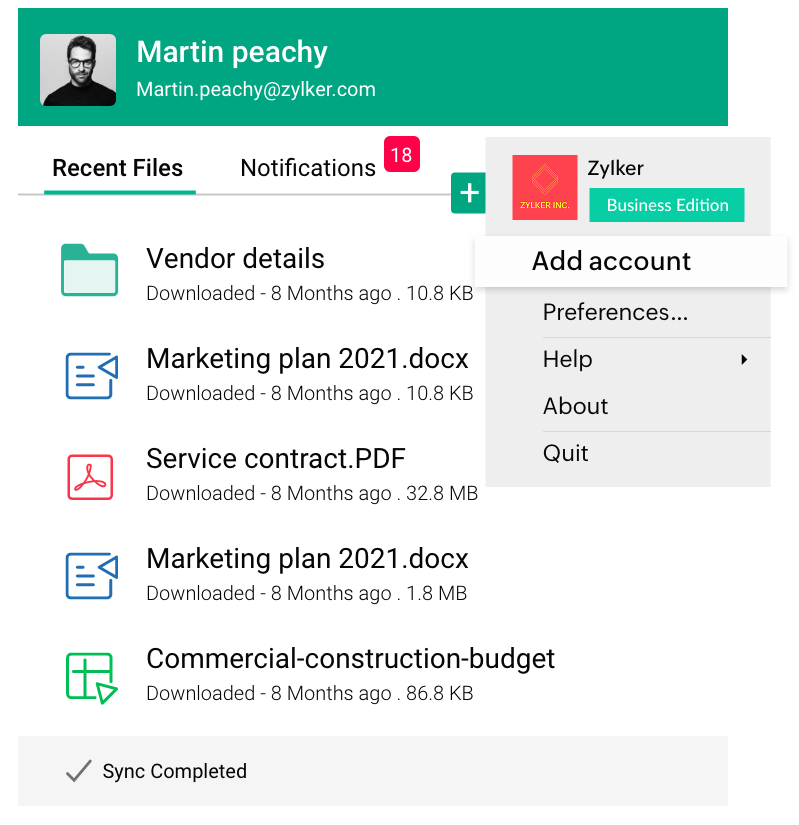Open Preferences from the menu
This screenshot has width=799, height=825.
point(615,312)
